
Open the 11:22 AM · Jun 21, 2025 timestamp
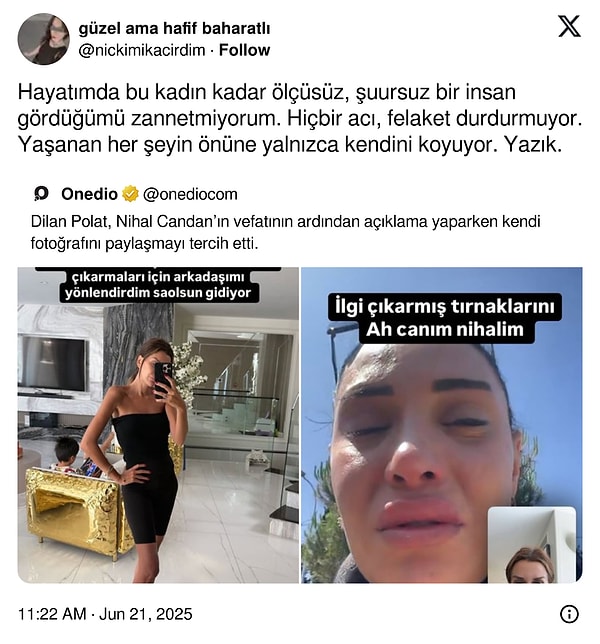click(105, 614)
